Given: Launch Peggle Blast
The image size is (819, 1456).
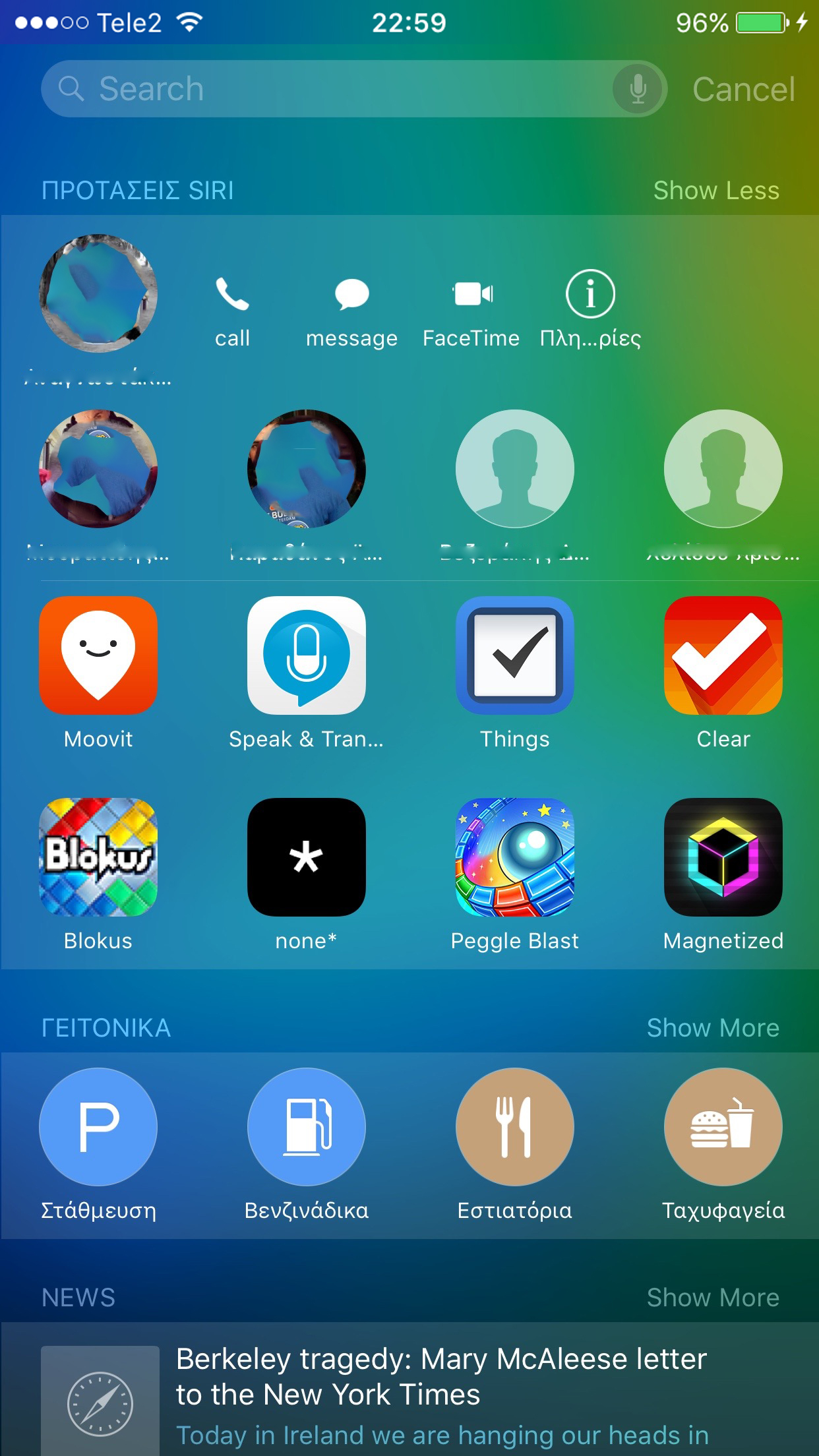Looking at the screenshot, I should (x=515, y=857).
